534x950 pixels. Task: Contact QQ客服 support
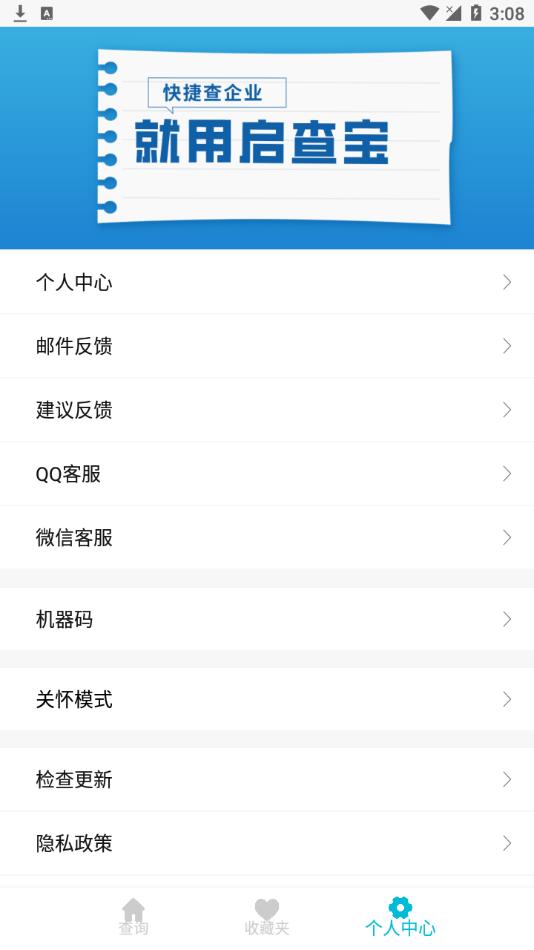[x=267, y=474]
